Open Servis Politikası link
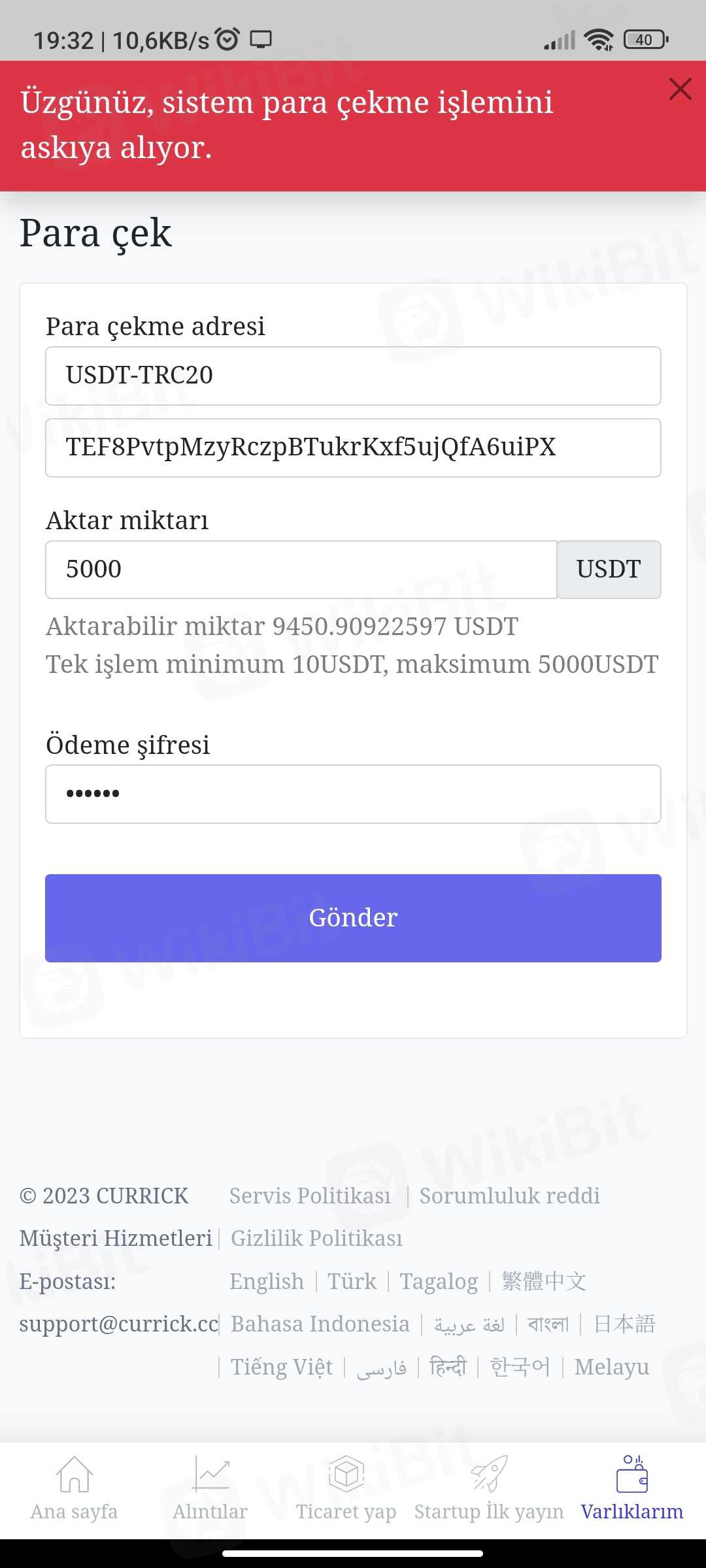The height and width of the screenshot is (1568, 706). pos(310,1196)
